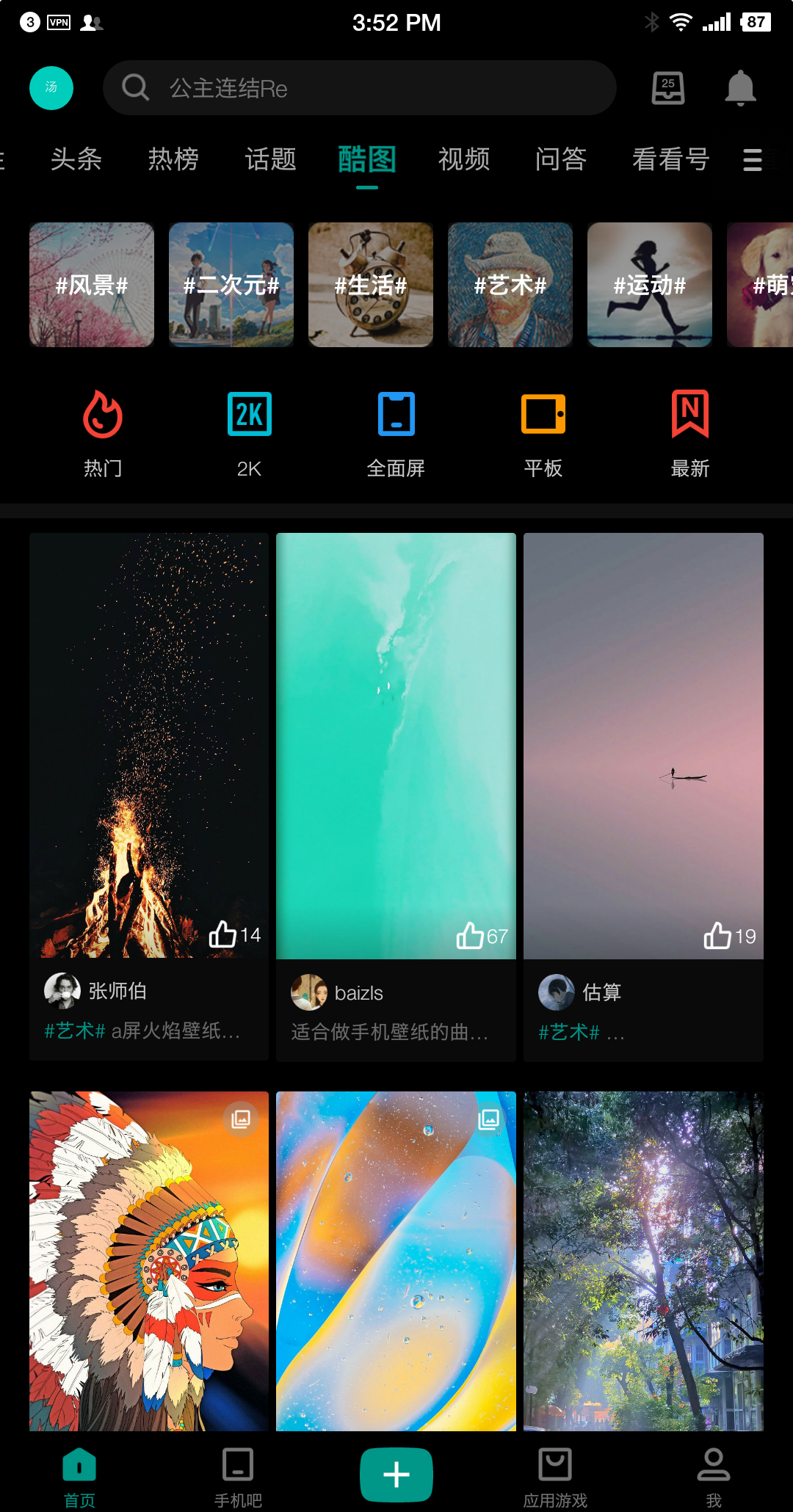The width and height of the screenshot is (793, 1512).
Task: Open the #艺术# topic tile
Action: click(510, 285)
